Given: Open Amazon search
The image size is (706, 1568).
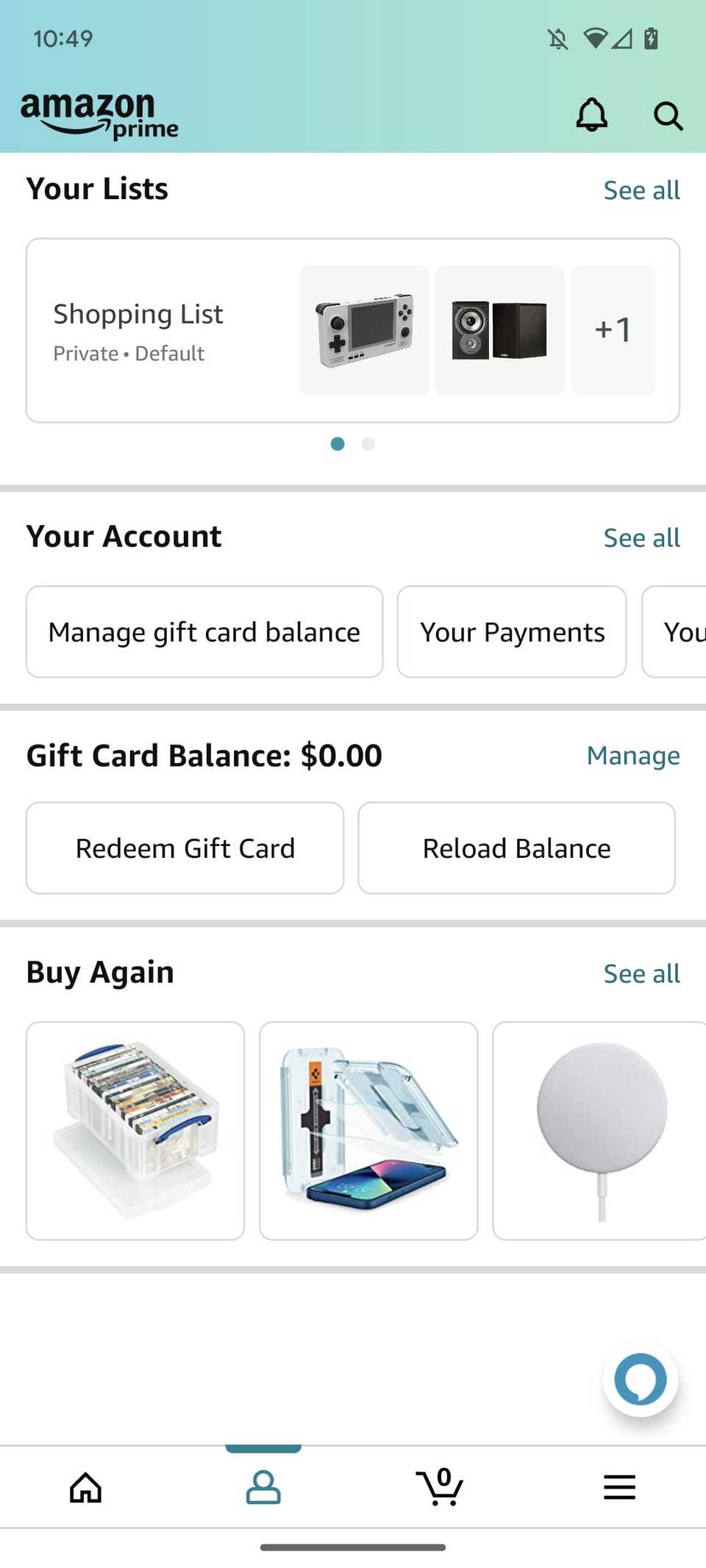Looking at the screenshot, I should coord(668,115).
